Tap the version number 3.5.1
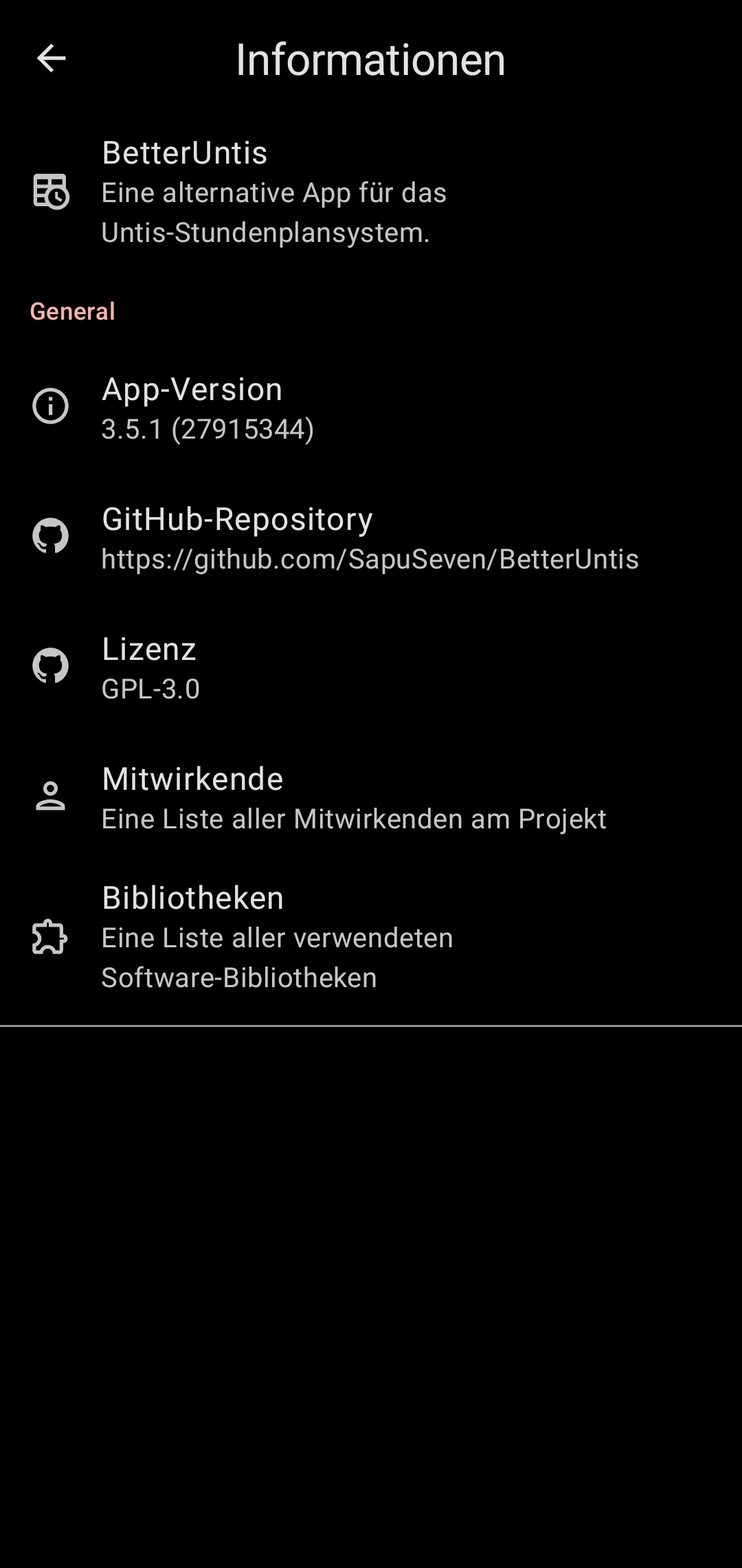The height and width of the screenshot is (1568, 742). point(208,430)
